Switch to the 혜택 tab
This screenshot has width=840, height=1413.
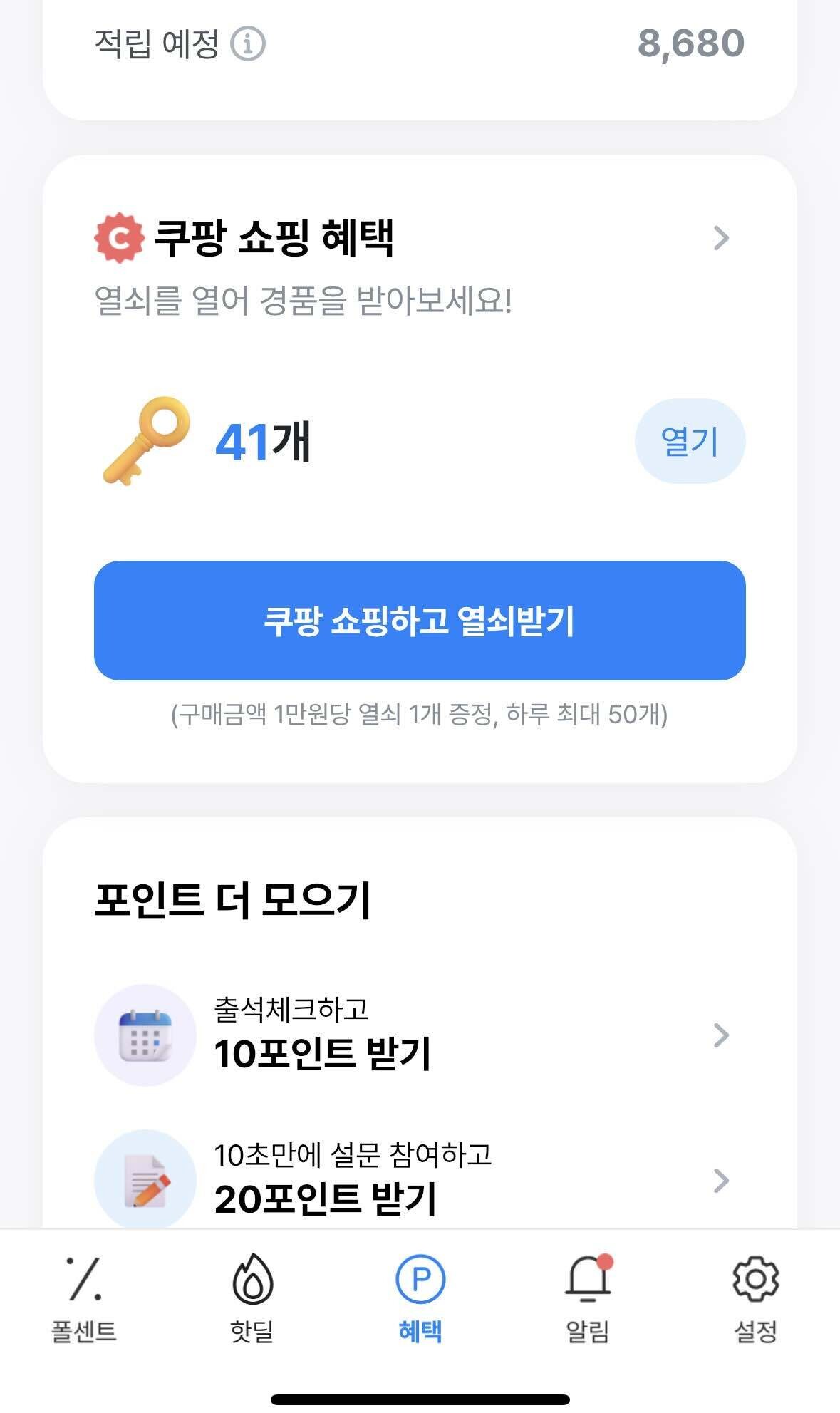(x=420, y=1297)
